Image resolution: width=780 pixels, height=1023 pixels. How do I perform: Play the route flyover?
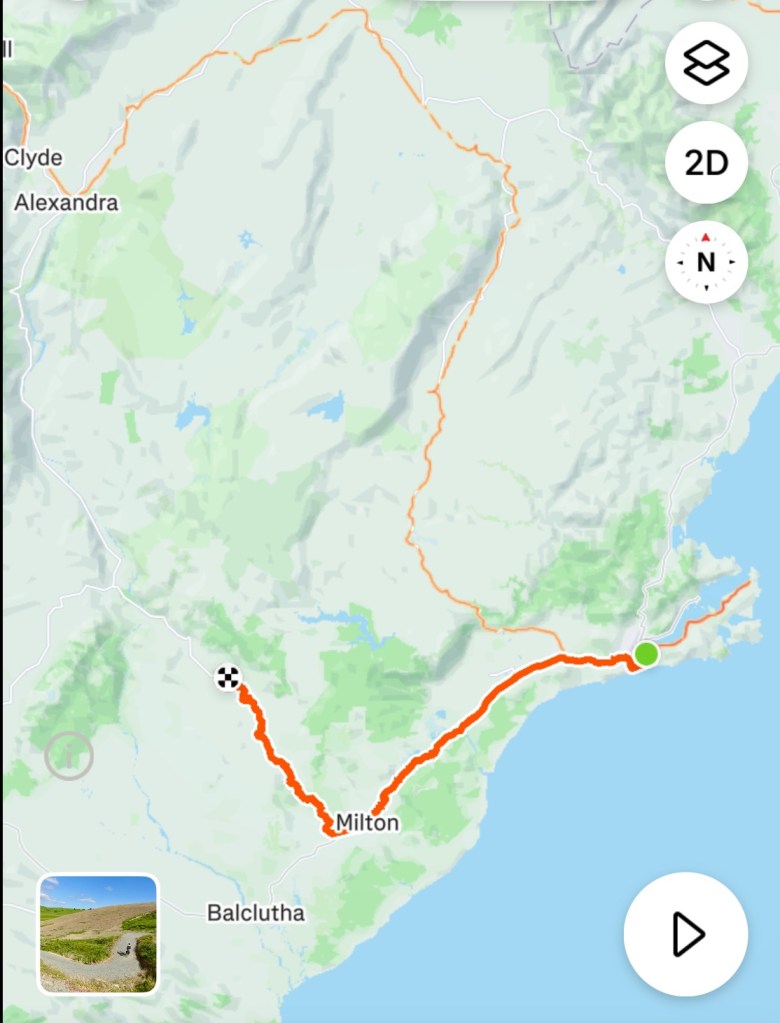686,934
